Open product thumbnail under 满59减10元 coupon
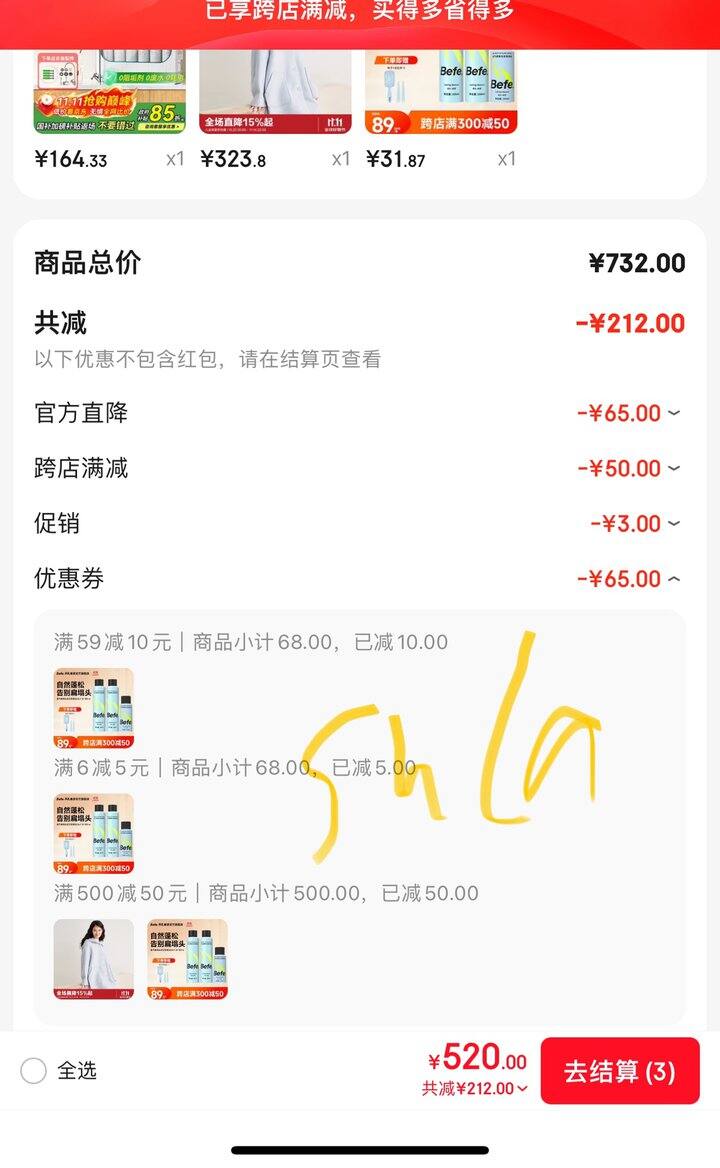The height and width of the screenshot is (1168, 720). (x=93, y=708)
